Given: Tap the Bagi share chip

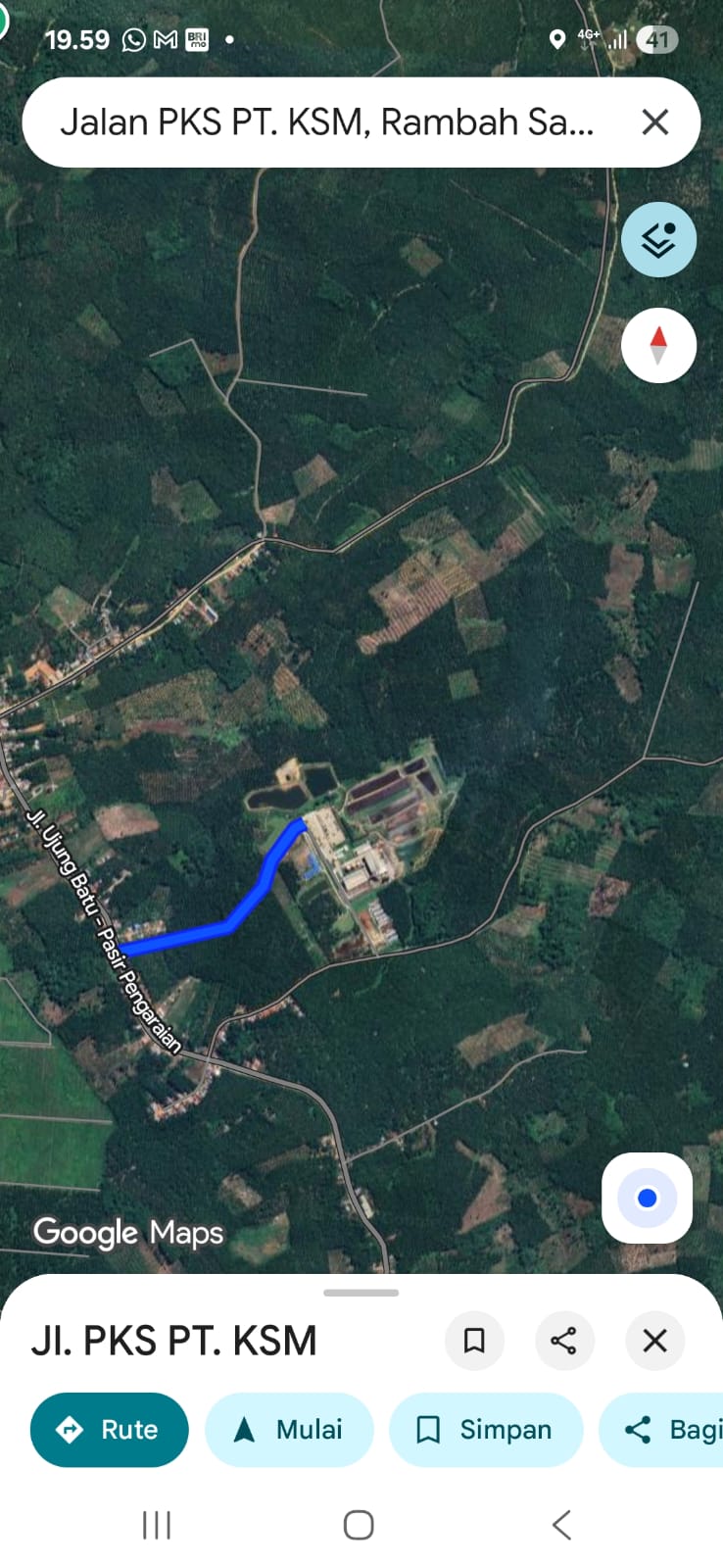Looking at the screenshot, I should pos(661,1430).
